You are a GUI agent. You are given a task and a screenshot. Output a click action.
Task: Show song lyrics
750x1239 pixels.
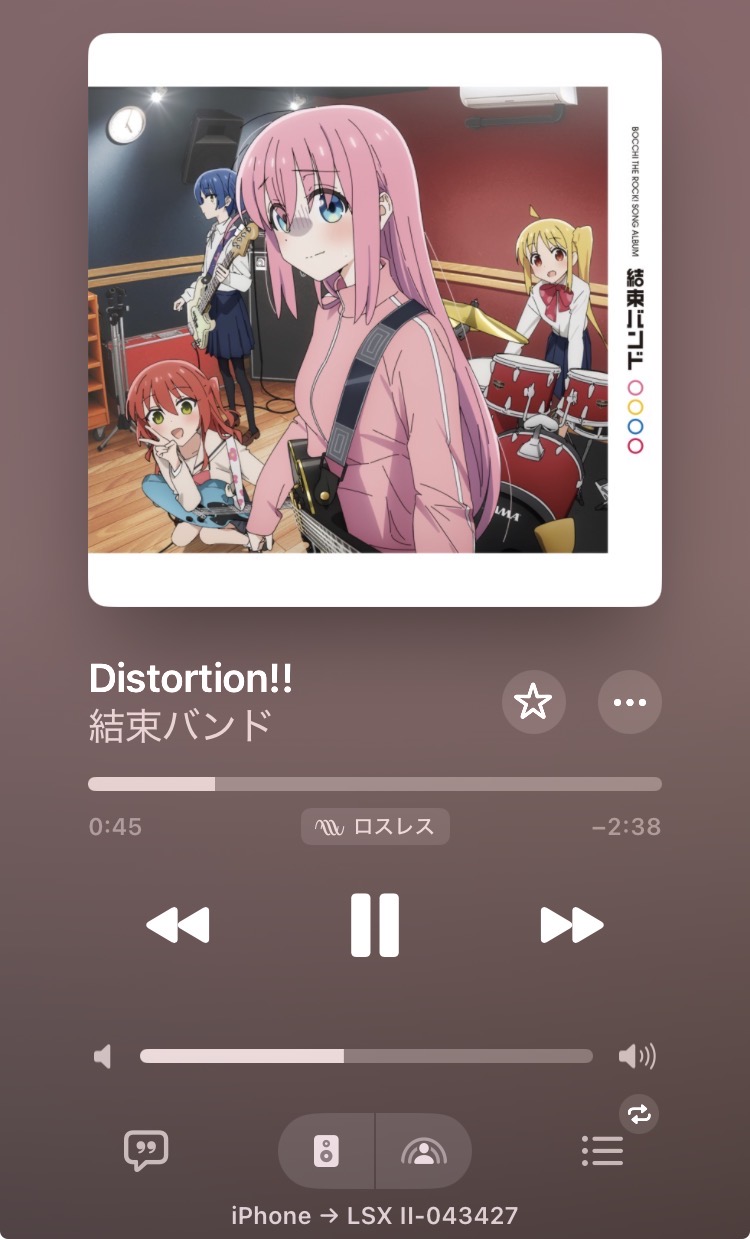[146, 1151]
